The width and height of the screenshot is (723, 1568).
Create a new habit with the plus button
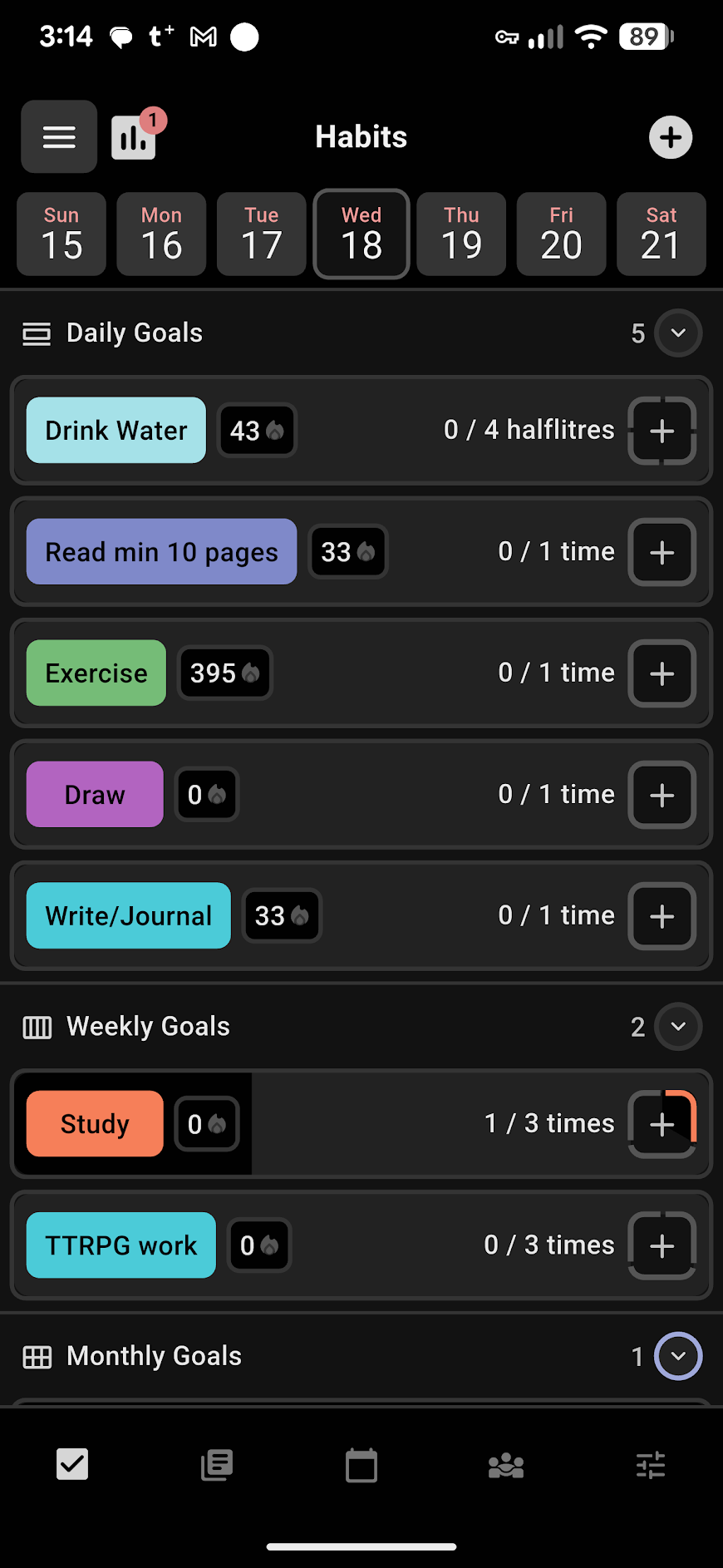(x=670, y=136)
